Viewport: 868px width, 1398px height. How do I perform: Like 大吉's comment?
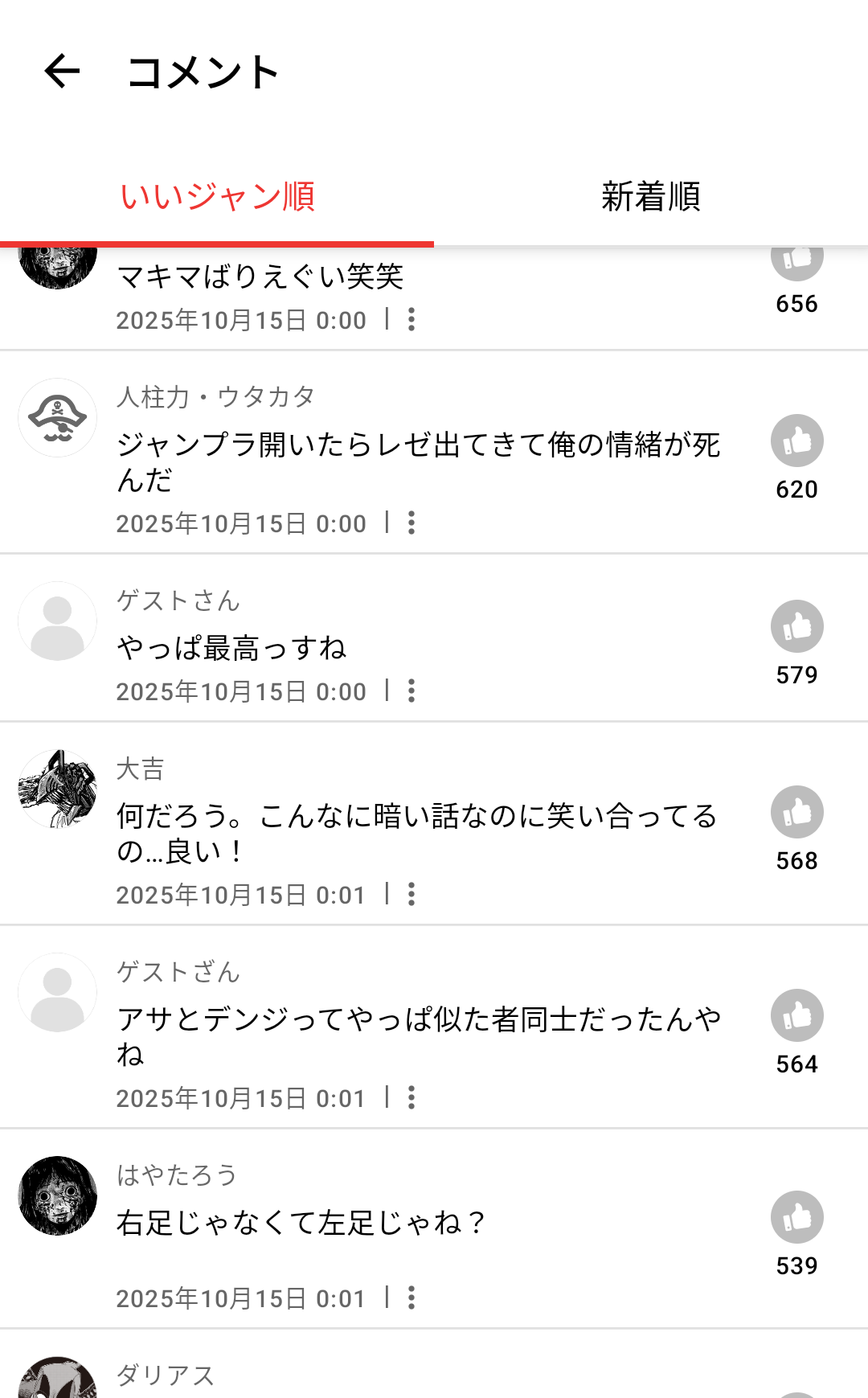(796, 812)
